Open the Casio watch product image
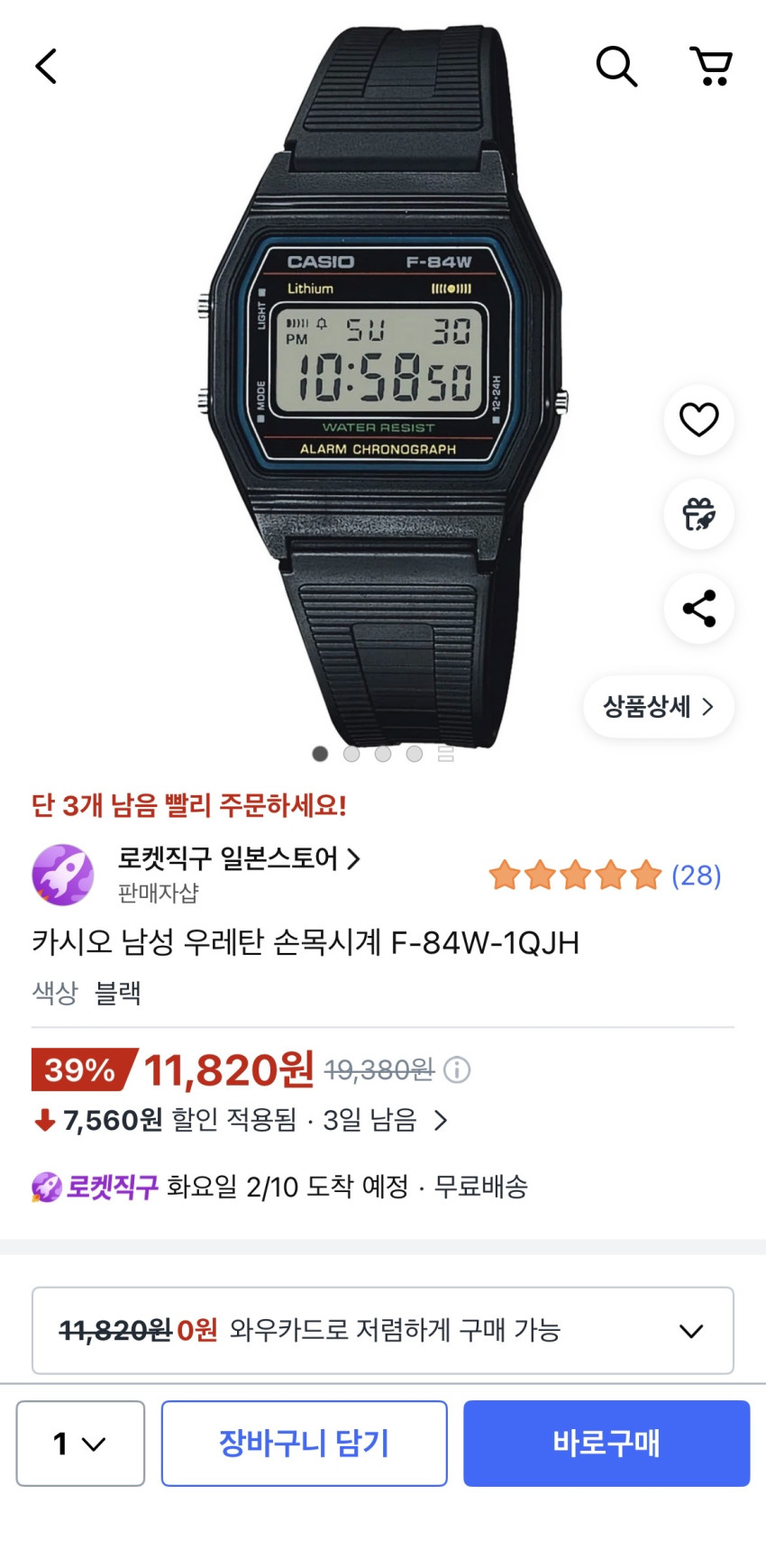 pos(383,379)
